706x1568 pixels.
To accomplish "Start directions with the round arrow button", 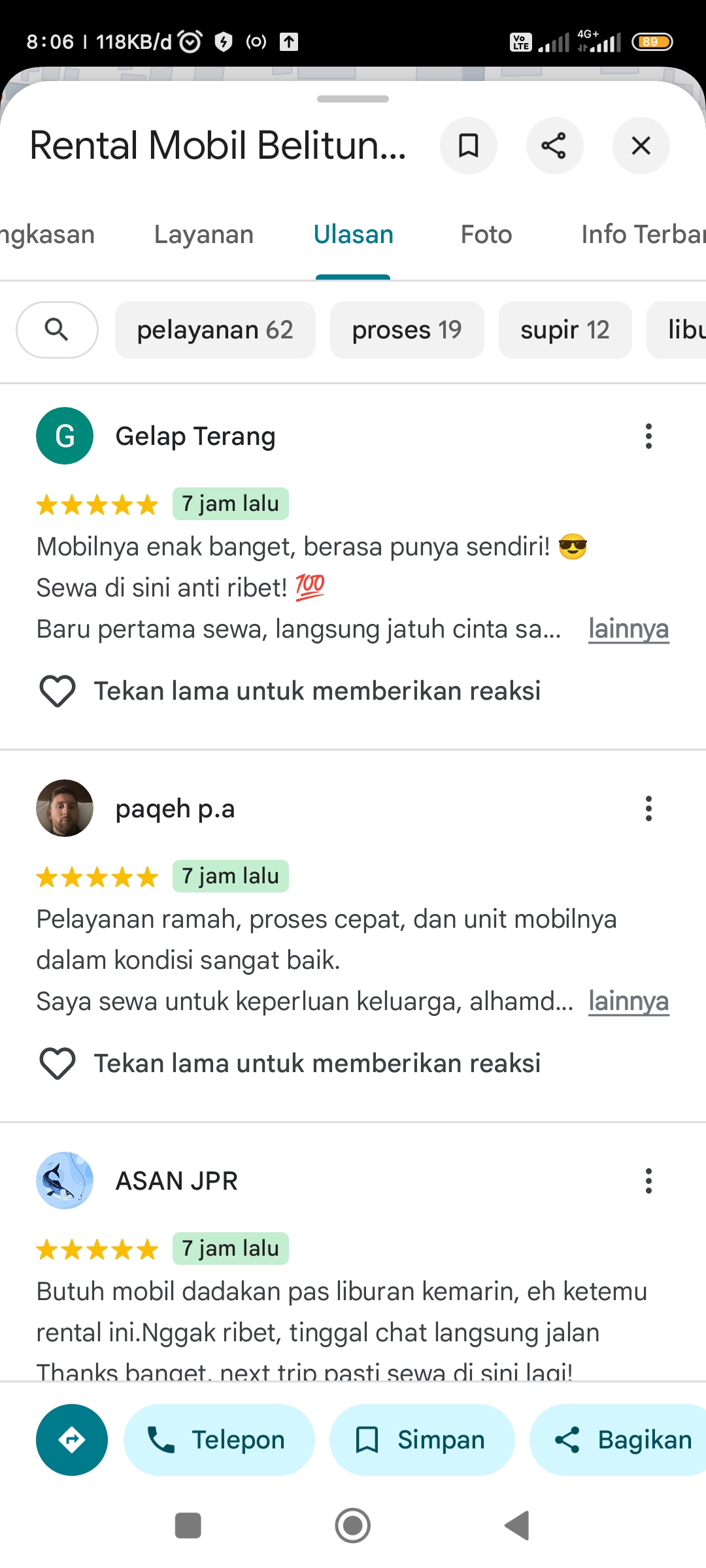I will 72,1440.
